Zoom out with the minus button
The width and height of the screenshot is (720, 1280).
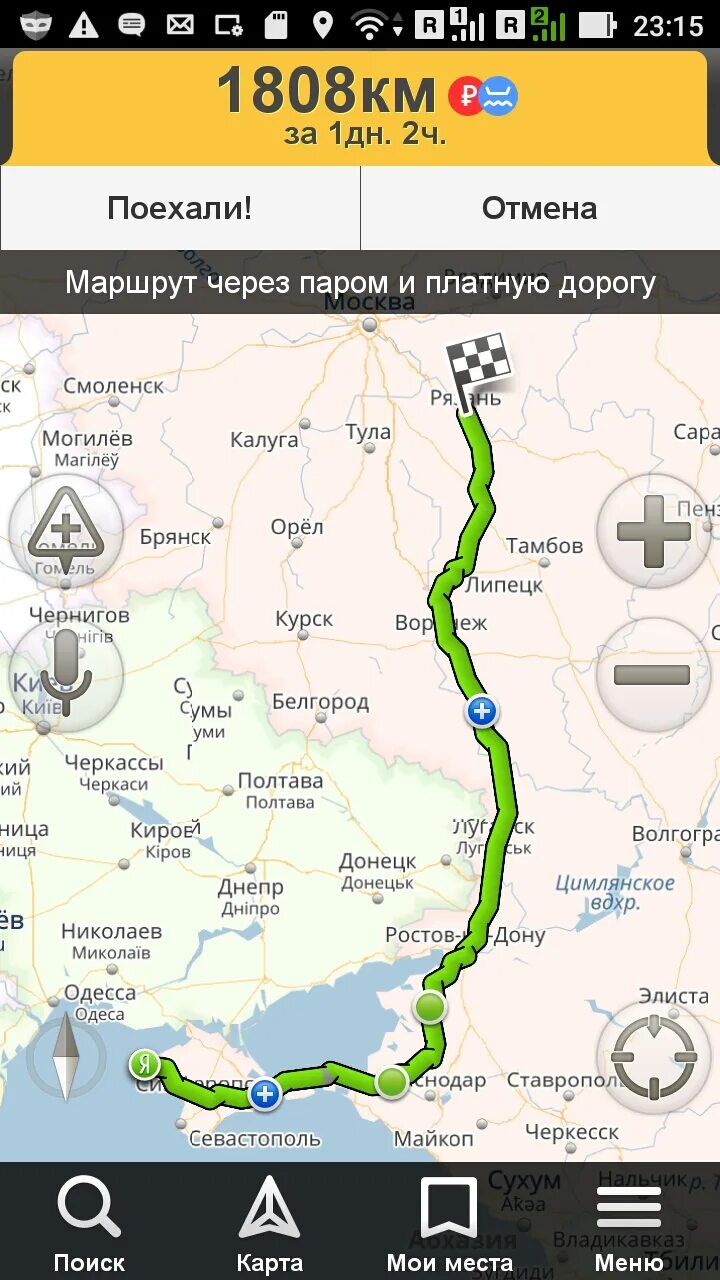(x=654, y=675)
